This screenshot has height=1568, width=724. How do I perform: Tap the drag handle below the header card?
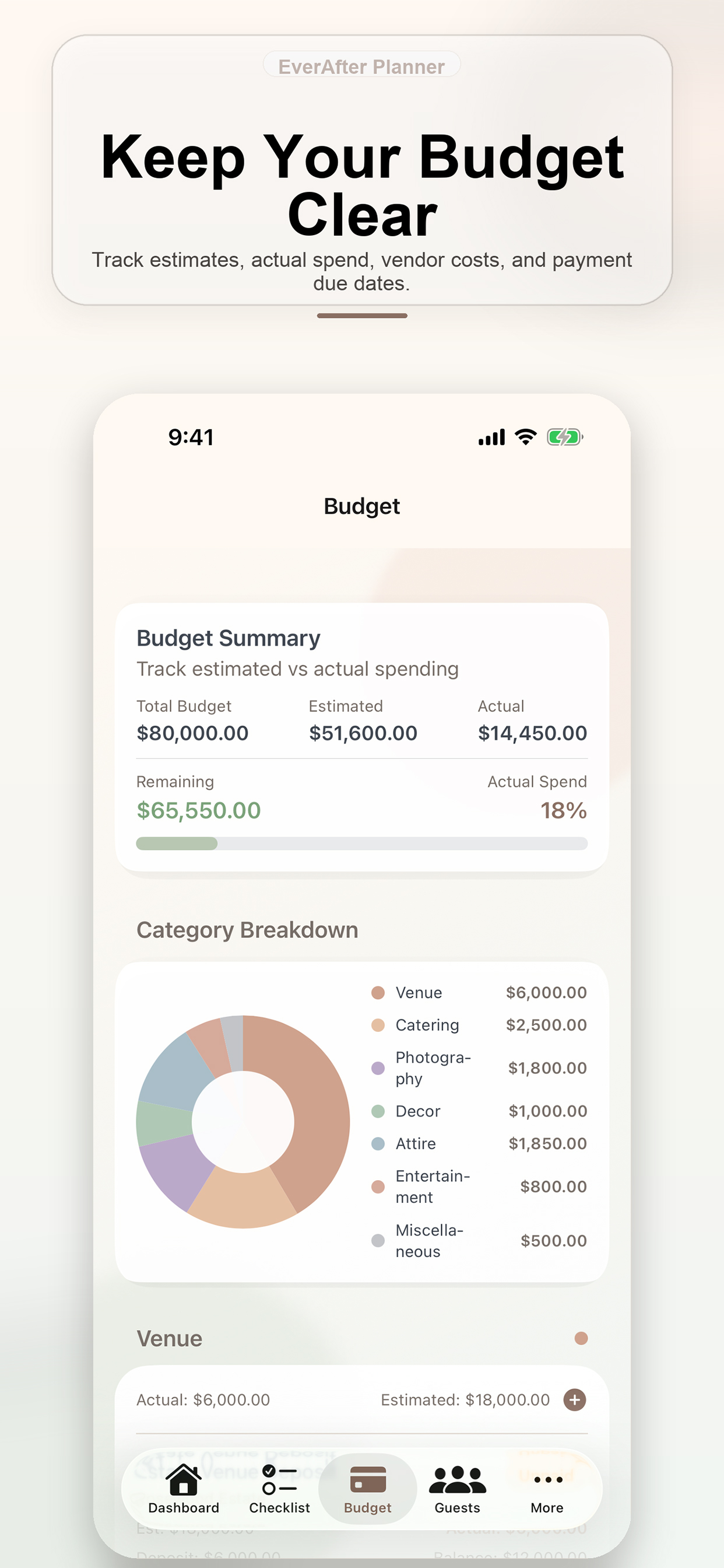[361, 316]
